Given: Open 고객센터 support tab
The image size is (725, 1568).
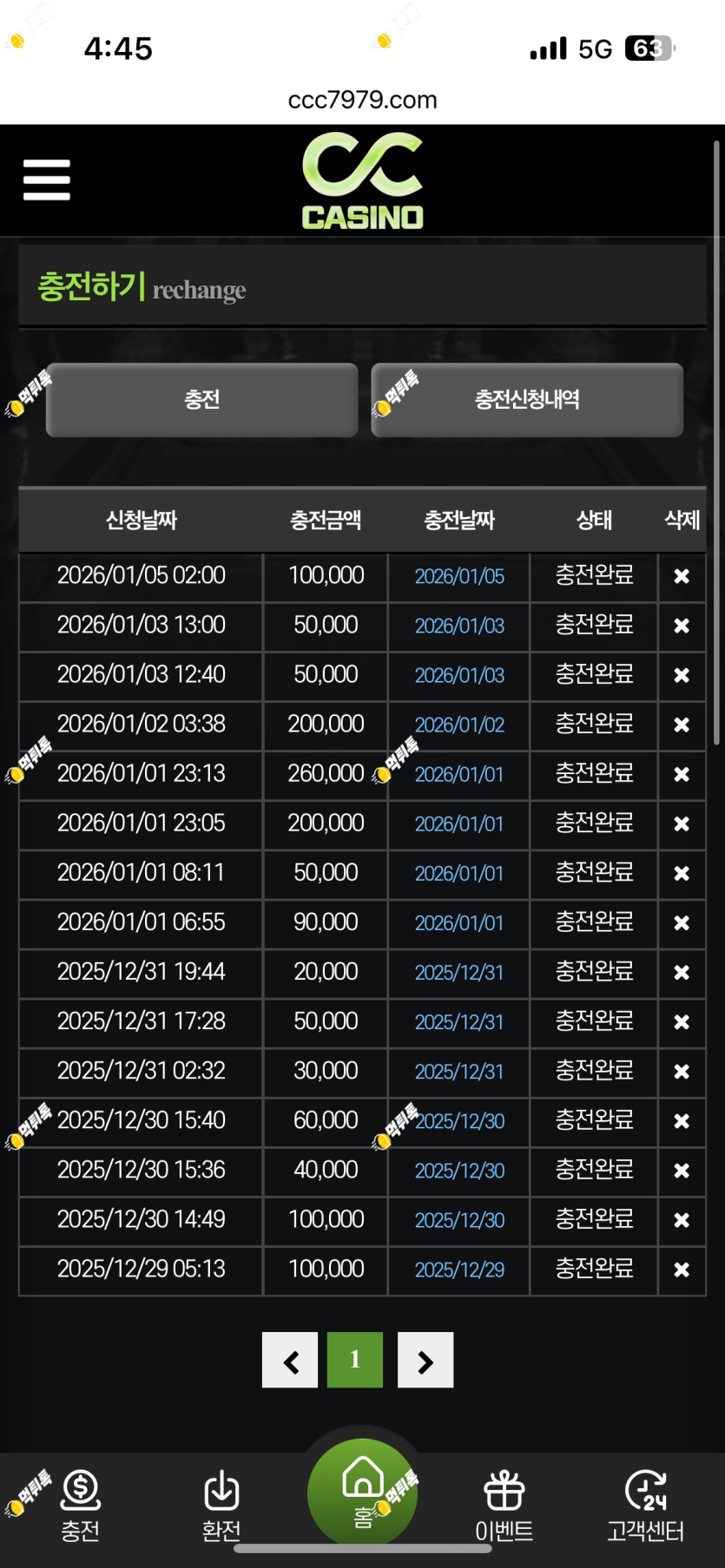Looking at the screenshot, I should point(645,1506).
